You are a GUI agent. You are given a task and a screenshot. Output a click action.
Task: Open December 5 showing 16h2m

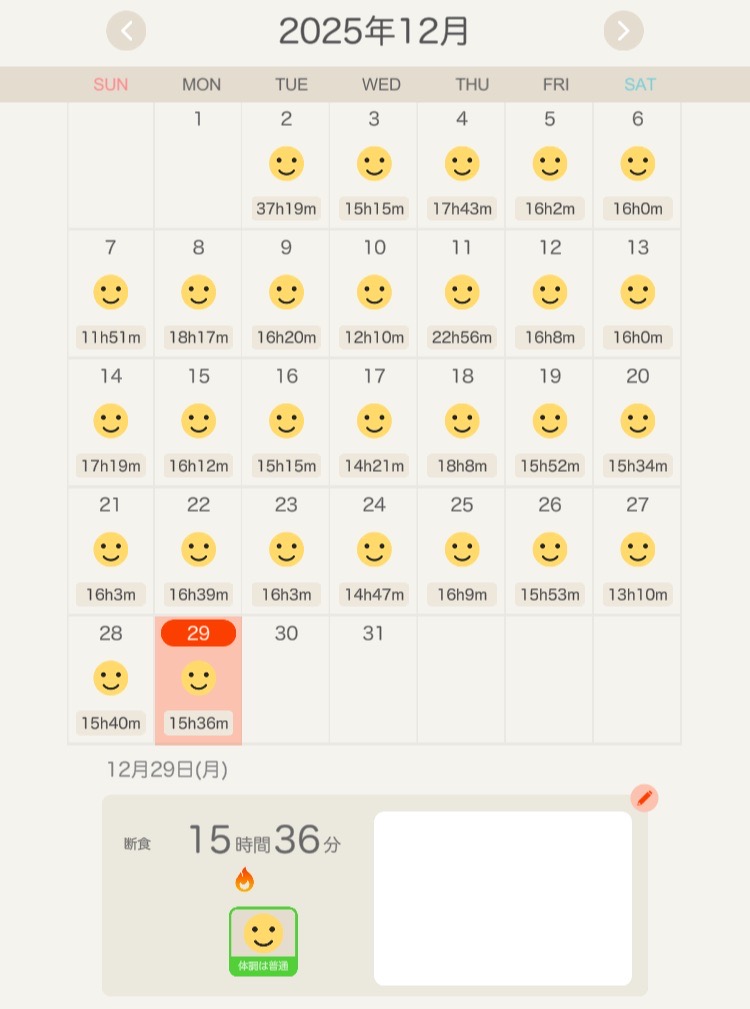tap(549, 165)
